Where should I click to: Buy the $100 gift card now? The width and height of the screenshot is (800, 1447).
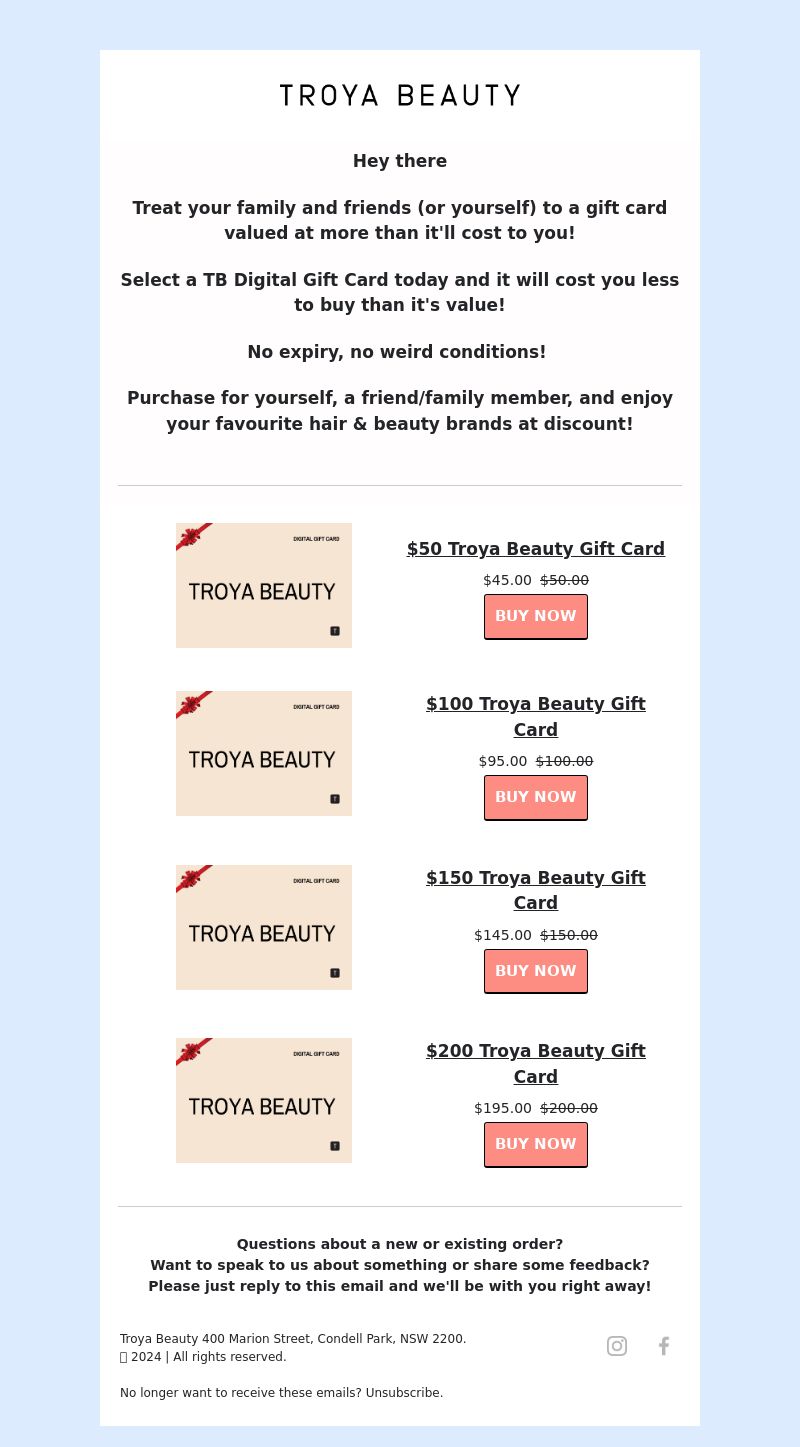(x=536, y=797)
